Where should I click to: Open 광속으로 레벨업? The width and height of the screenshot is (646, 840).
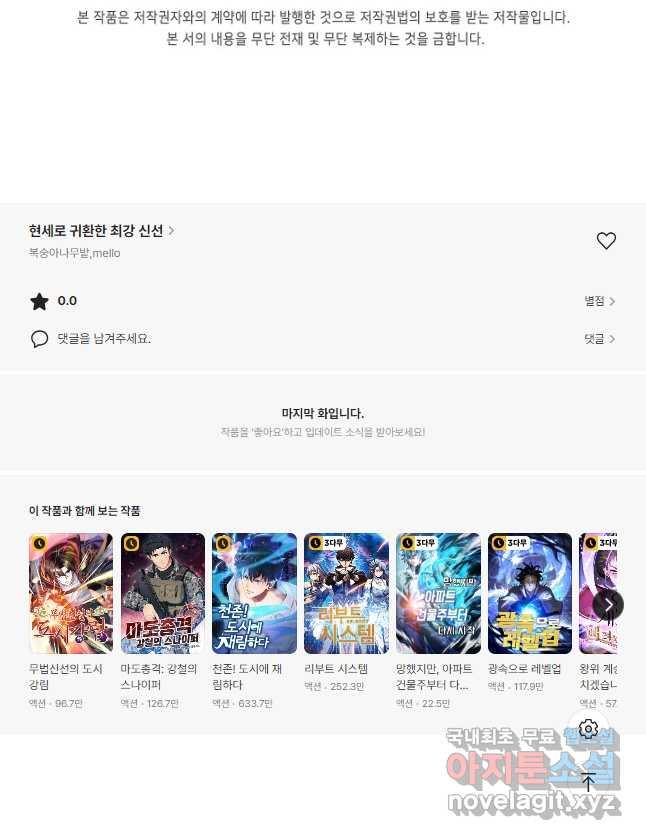(x=530, y=593)
